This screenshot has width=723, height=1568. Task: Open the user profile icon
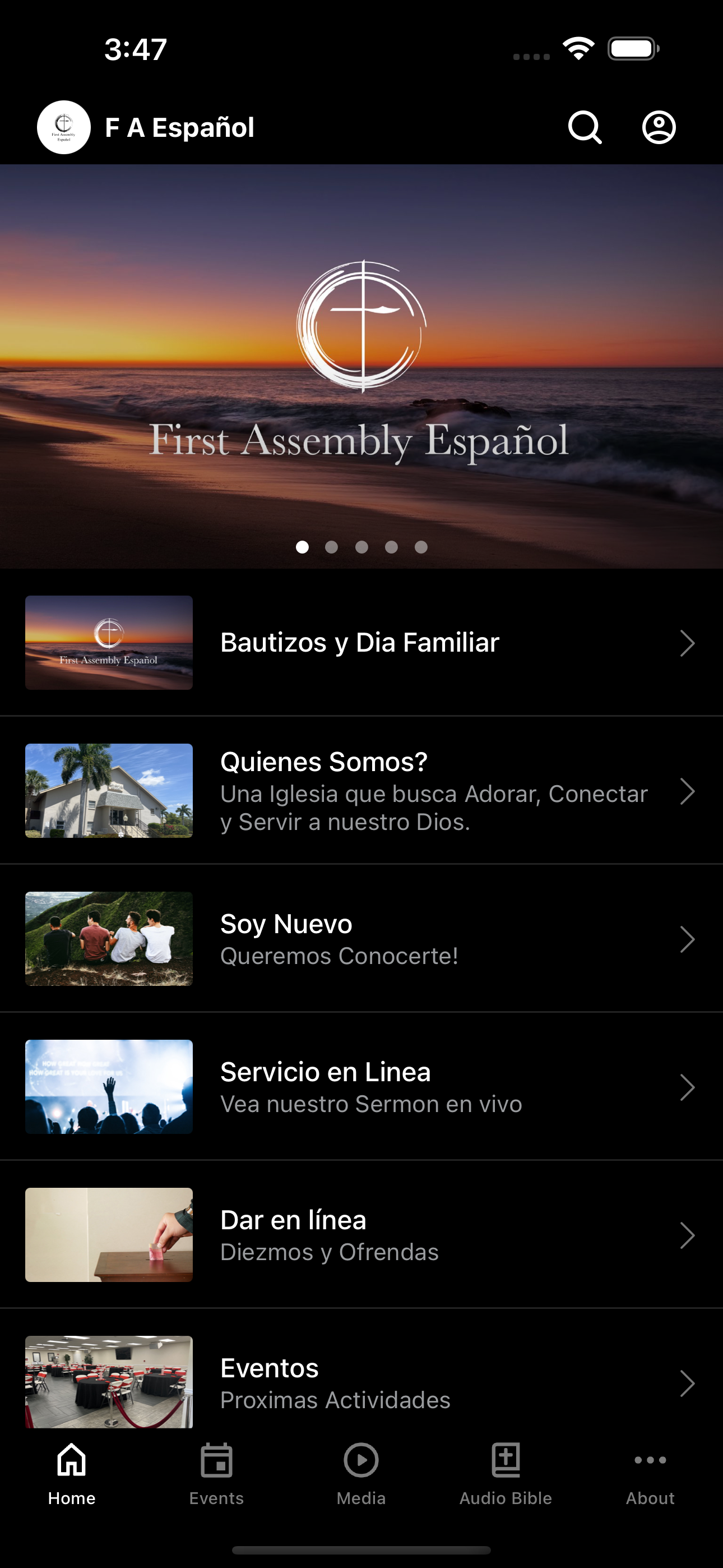[x=659, y=127]
